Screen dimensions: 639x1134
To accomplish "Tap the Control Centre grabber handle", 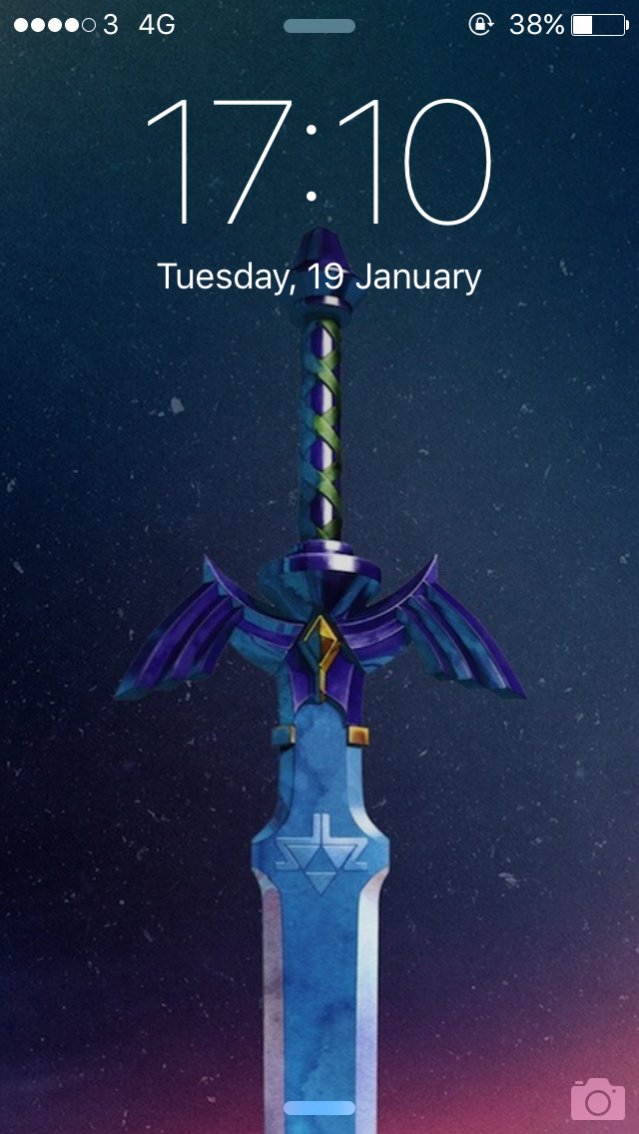I will pos(320,1108).
